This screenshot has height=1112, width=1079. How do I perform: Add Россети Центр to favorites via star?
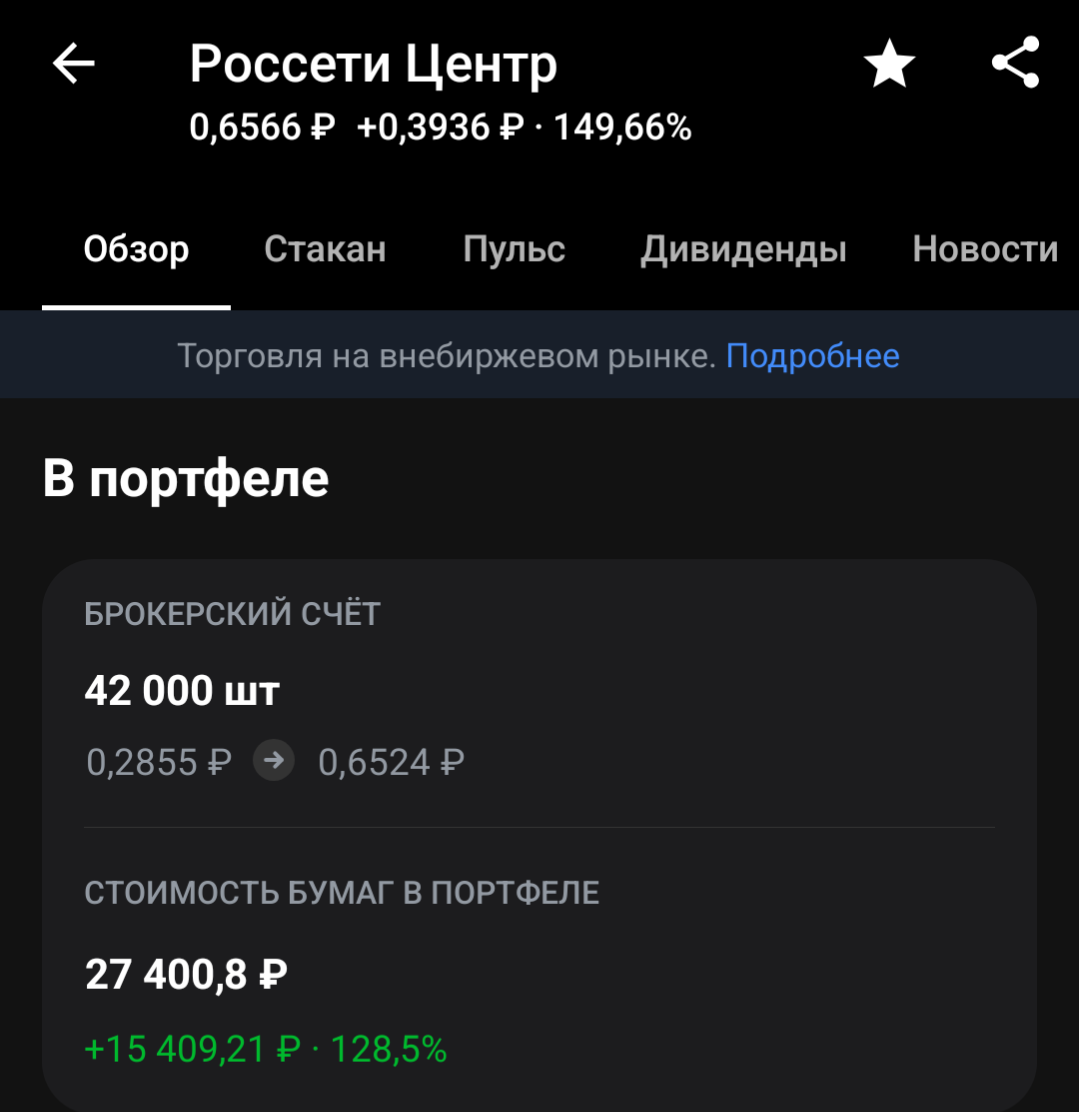point(889,63)
